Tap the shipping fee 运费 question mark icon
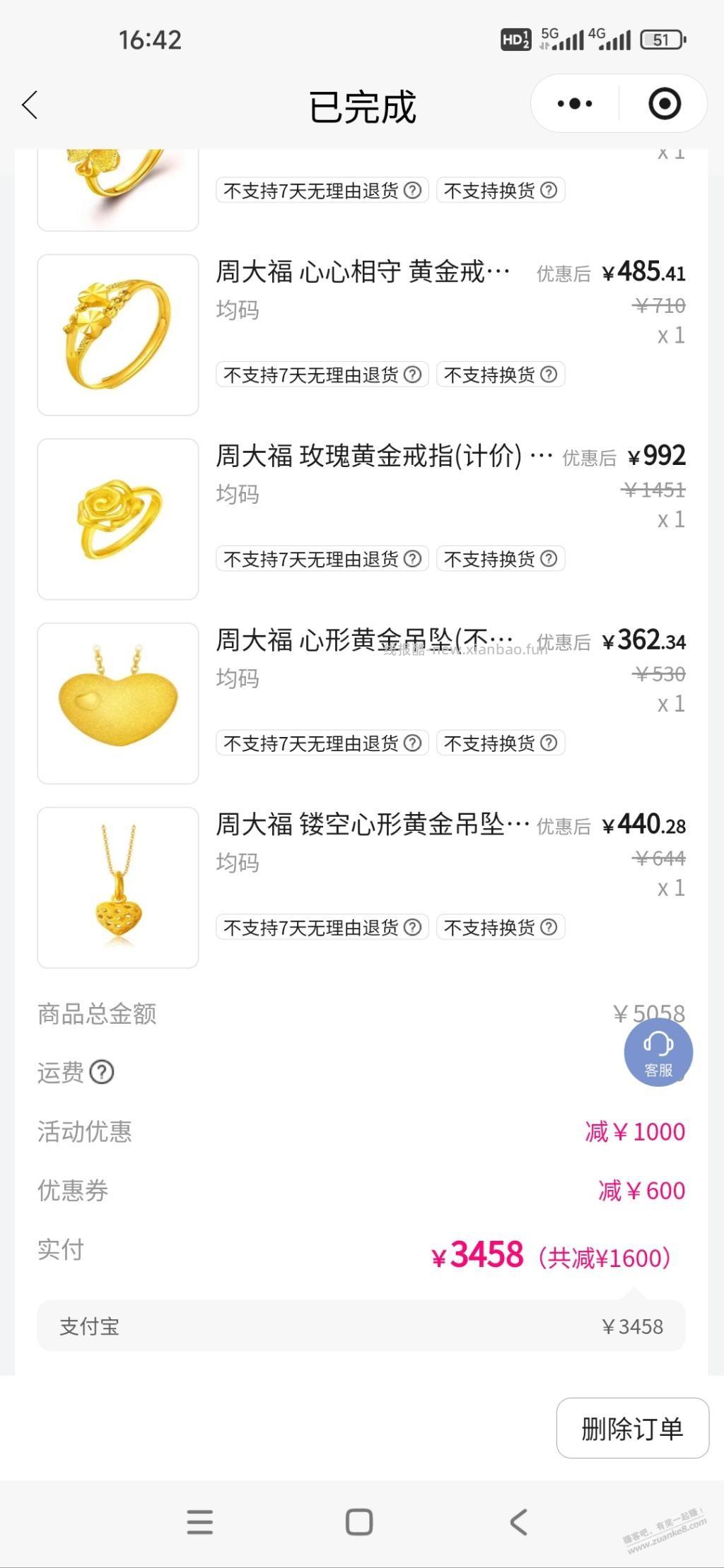This screenshot has width=724, height=1568. [103, 1073]
